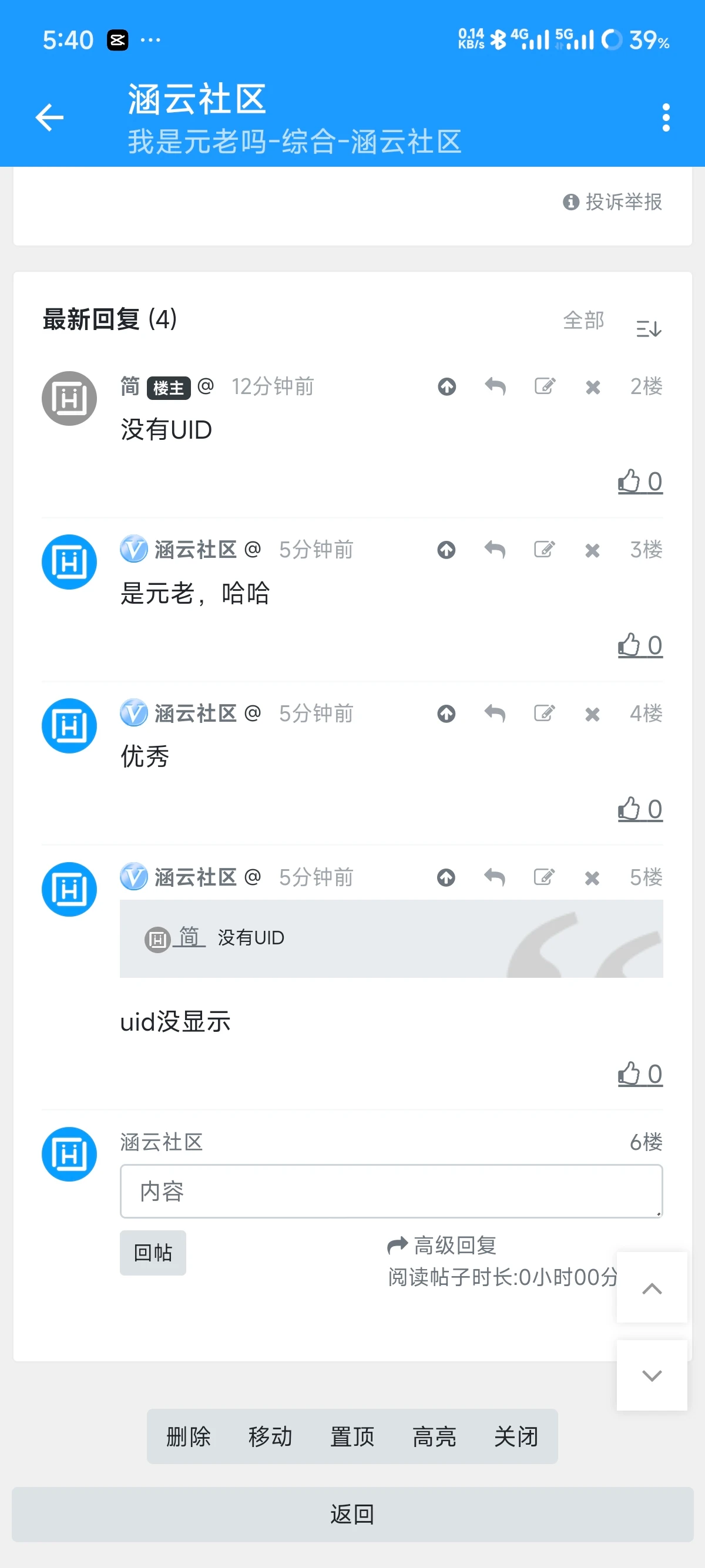Highlight the thread with 高亮

[434, 1436]
